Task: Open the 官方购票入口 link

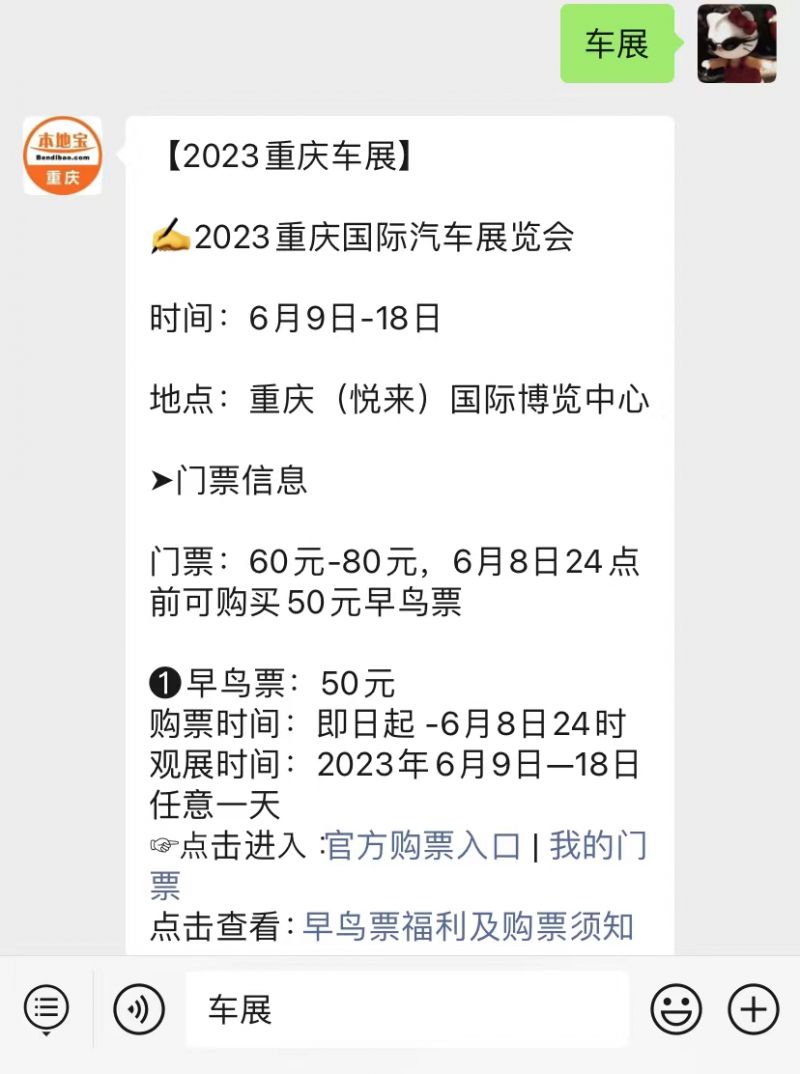Action: point(424,846)
